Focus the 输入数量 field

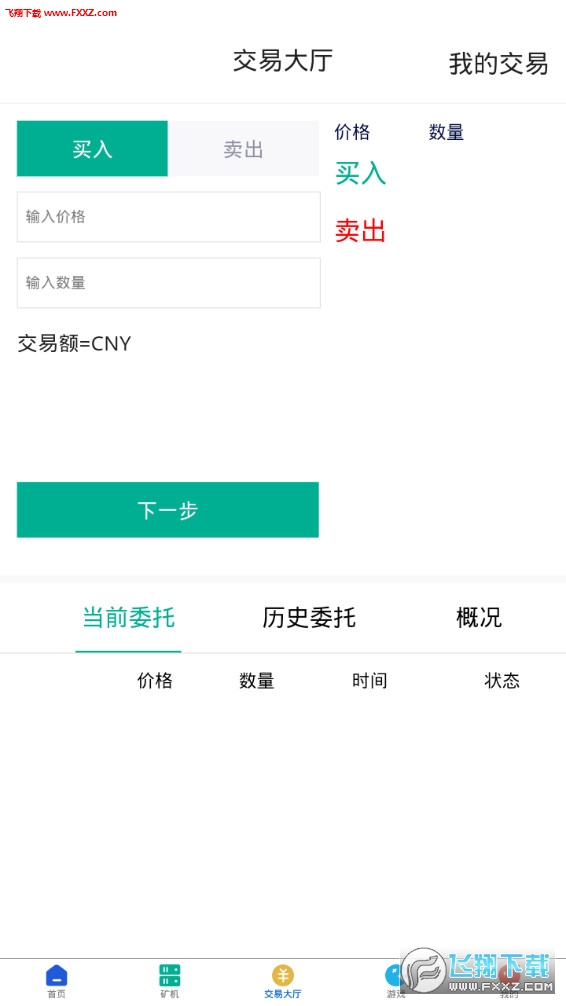click(169, 283)
